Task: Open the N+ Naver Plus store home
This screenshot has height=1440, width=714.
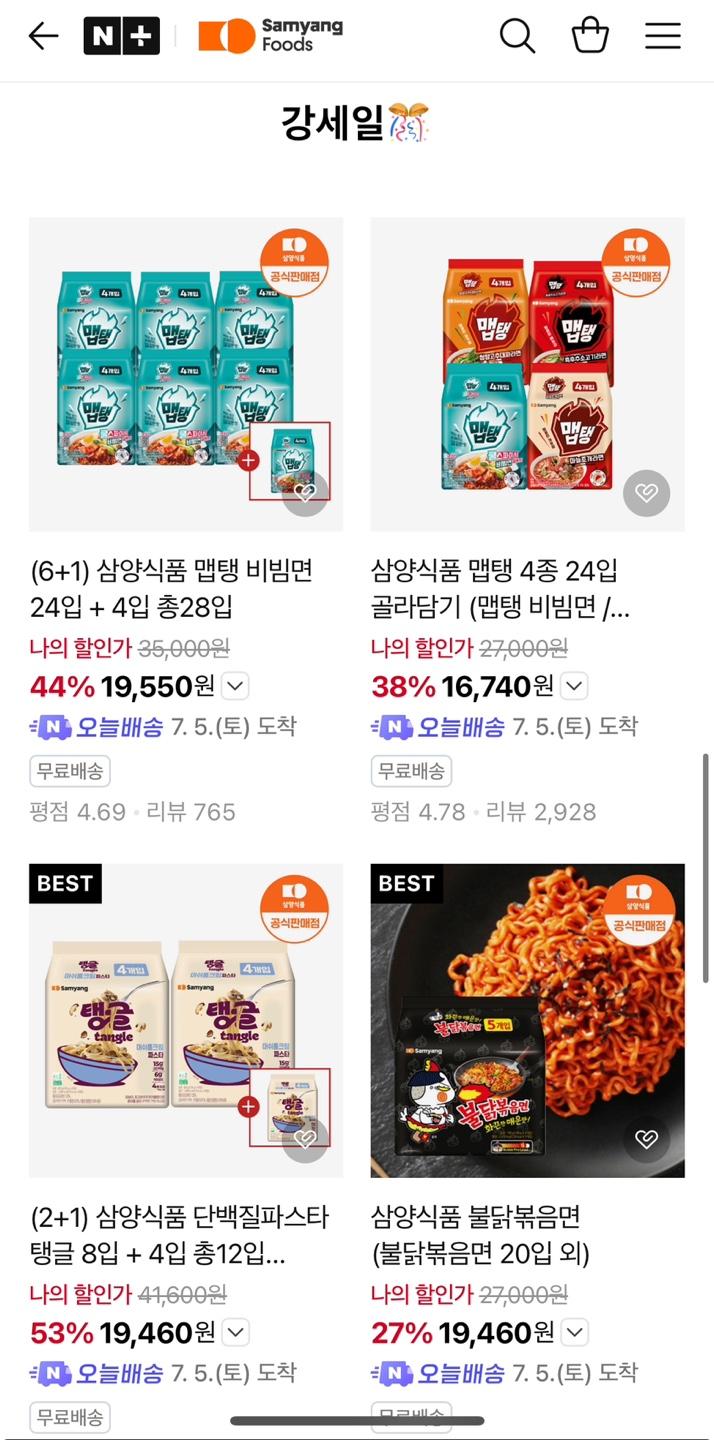Action: [x=121, y=37]
